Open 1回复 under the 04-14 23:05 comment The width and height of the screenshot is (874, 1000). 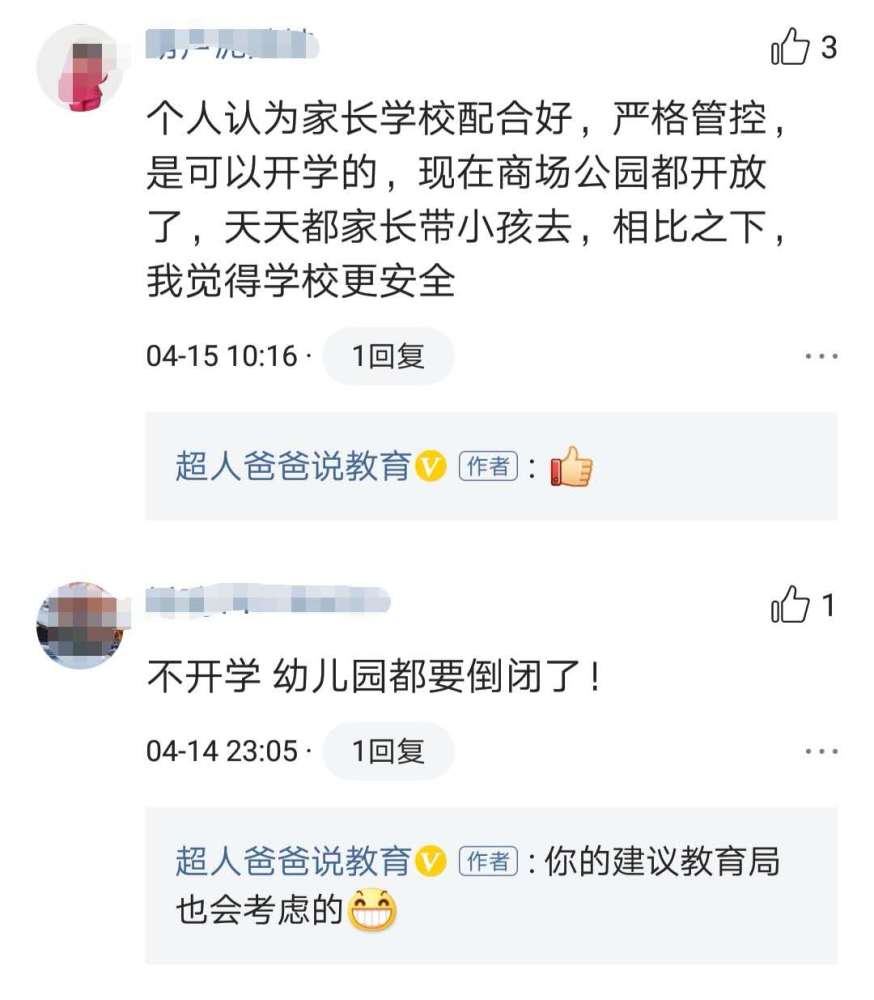coord(388,751)
